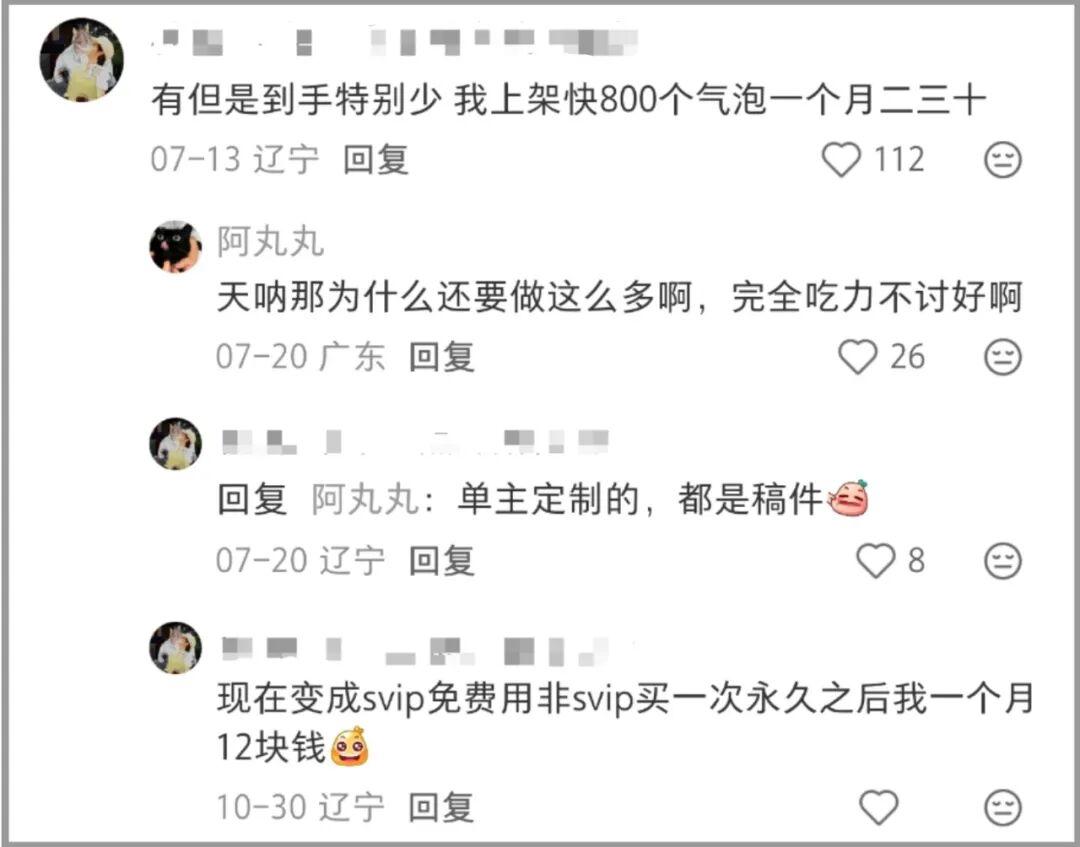The image size is (1080, 847).
Task: Dislike the comment about 800个气泡
Action: point(1002,160)
